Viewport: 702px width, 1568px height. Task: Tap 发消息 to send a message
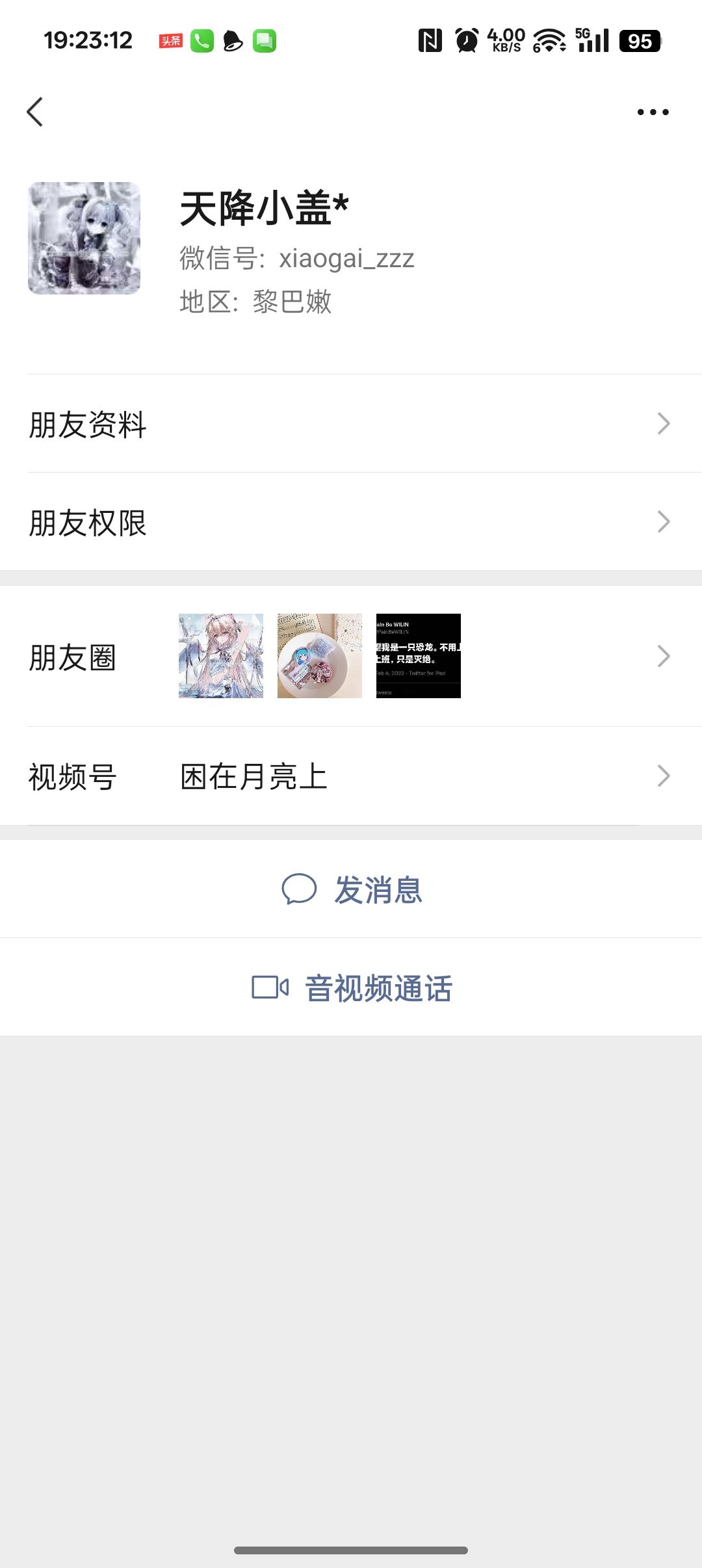[352, 889]
